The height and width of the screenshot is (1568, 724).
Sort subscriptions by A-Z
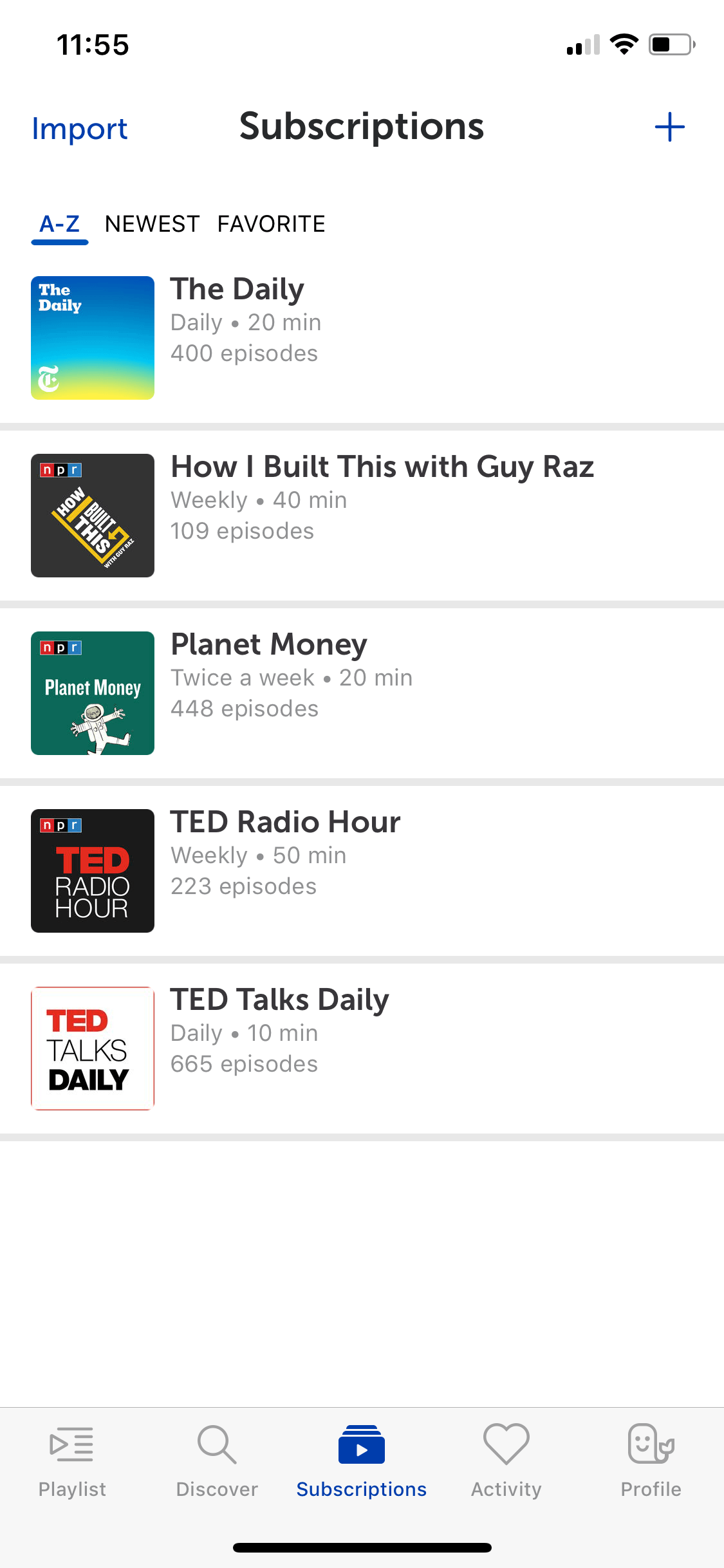tap(60, 225)
